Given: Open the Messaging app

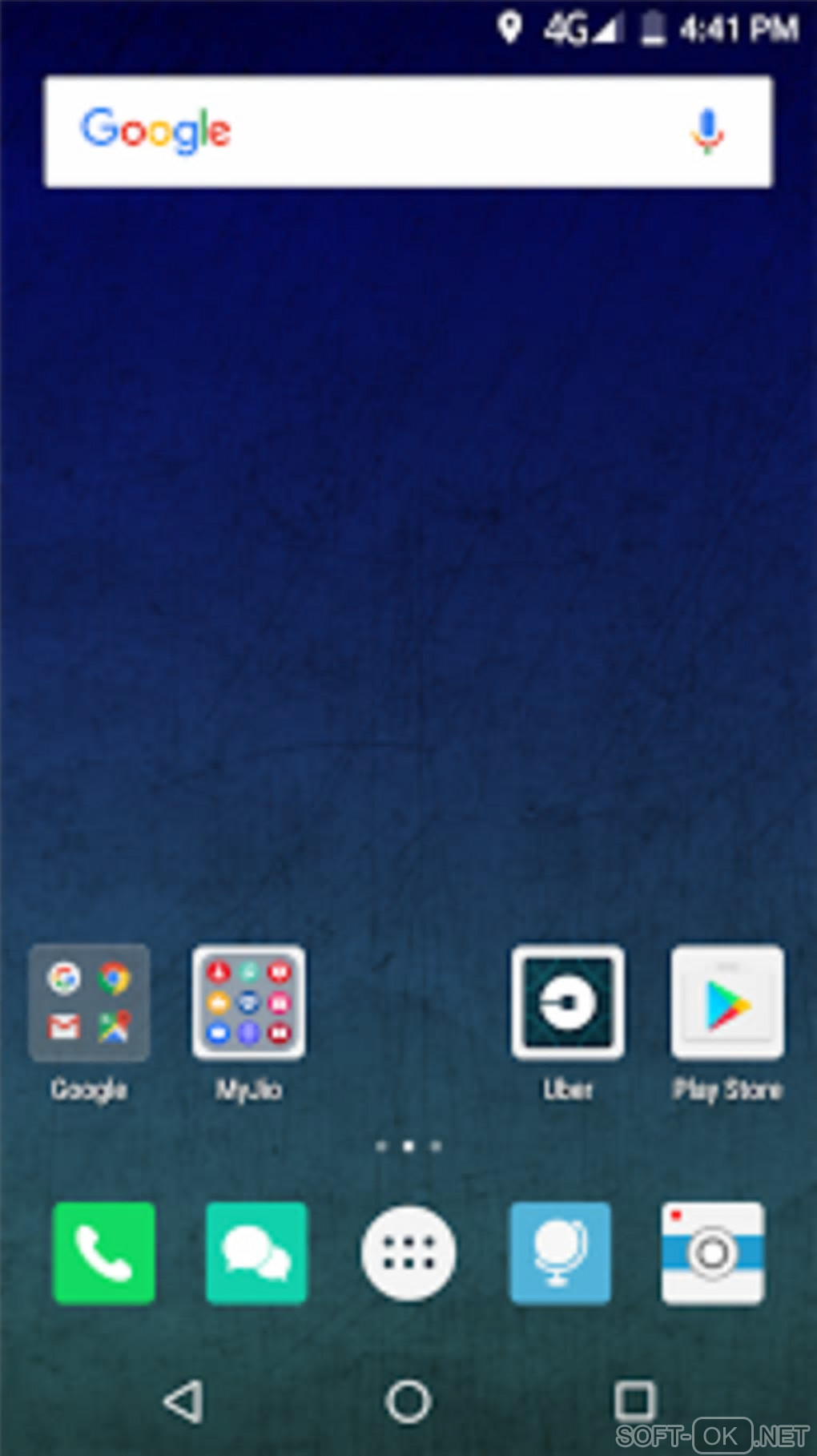Looking at the screenshot, I should click(256, 1252).
